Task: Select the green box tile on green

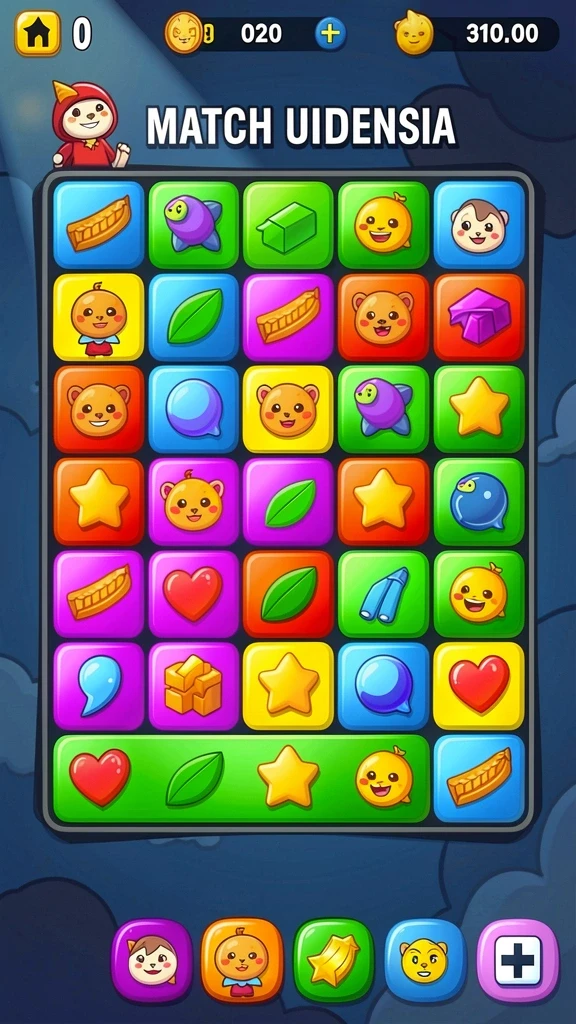Action: click(x=288, y=225)
